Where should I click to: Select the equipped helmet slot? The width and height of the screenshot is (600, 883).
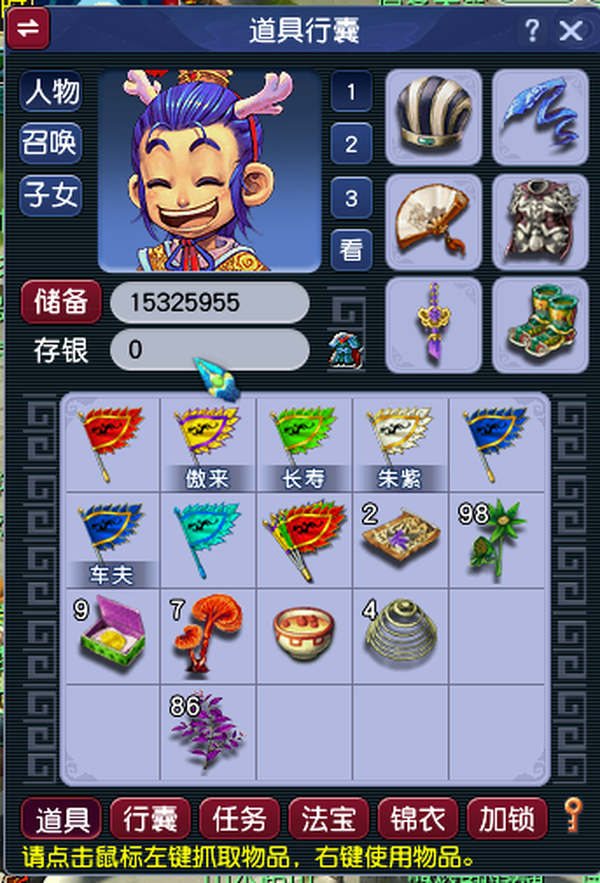point(432,113)
